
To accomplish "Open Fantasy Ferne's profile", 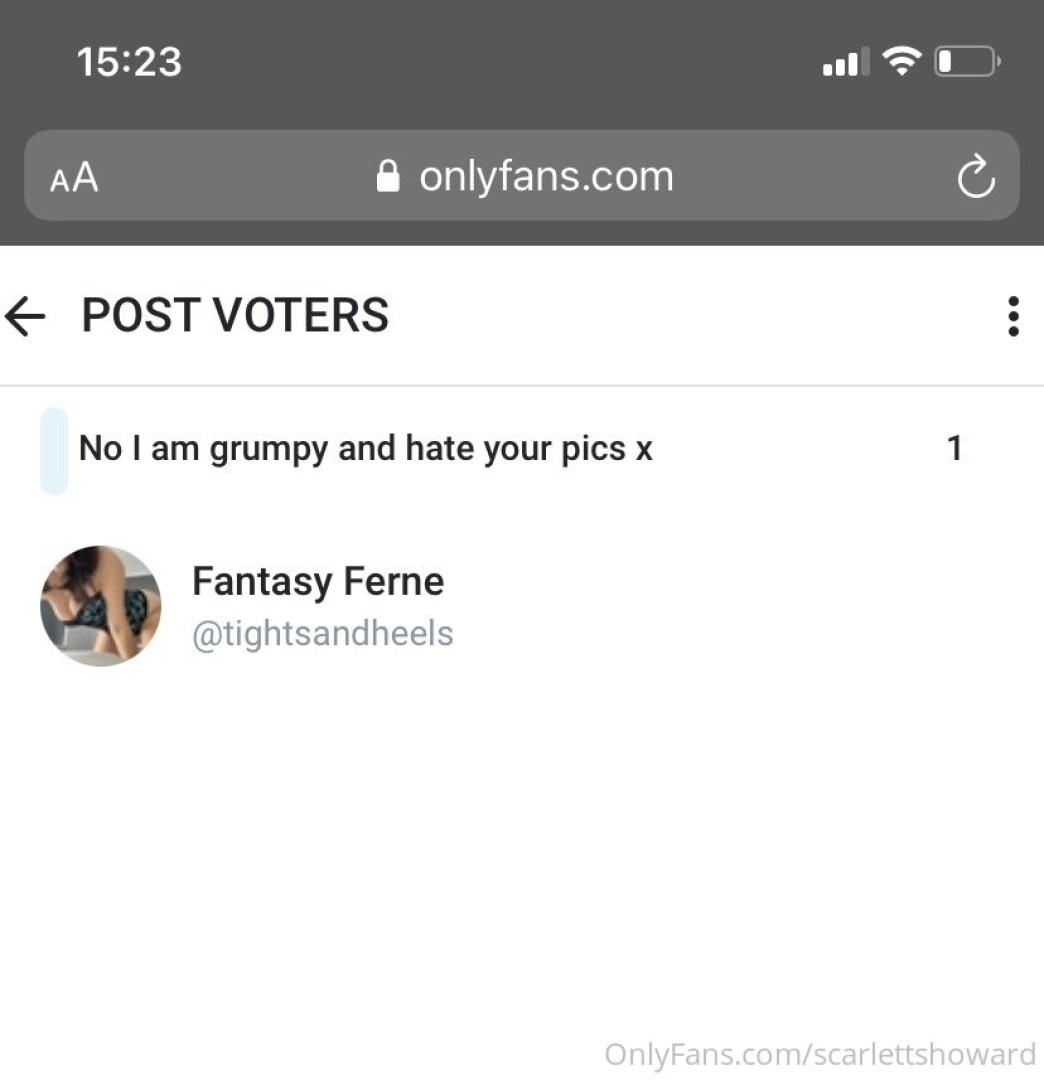I will click(317, 582).
